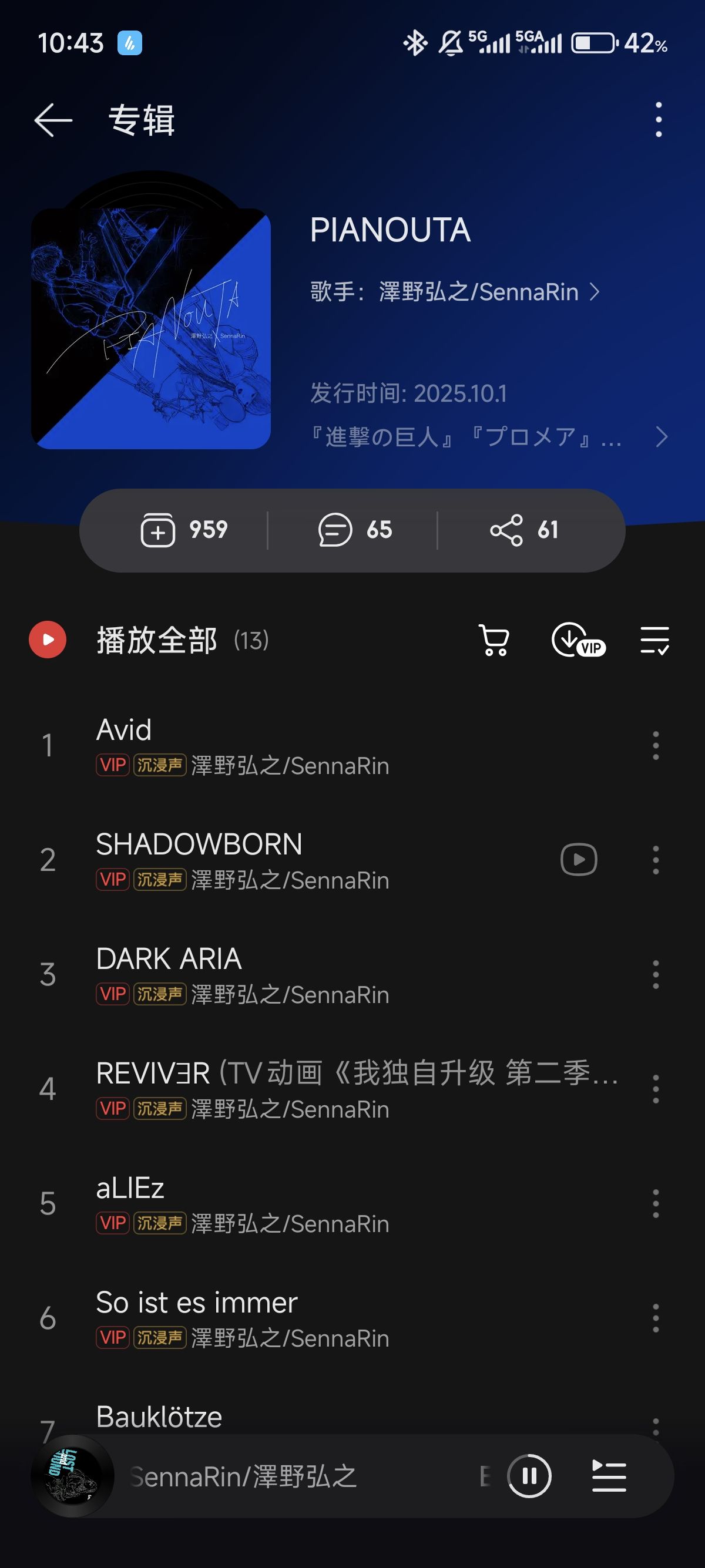Screen dimensions: 705x1568
Task: Go back from the album page
Action: pos(53,120)
